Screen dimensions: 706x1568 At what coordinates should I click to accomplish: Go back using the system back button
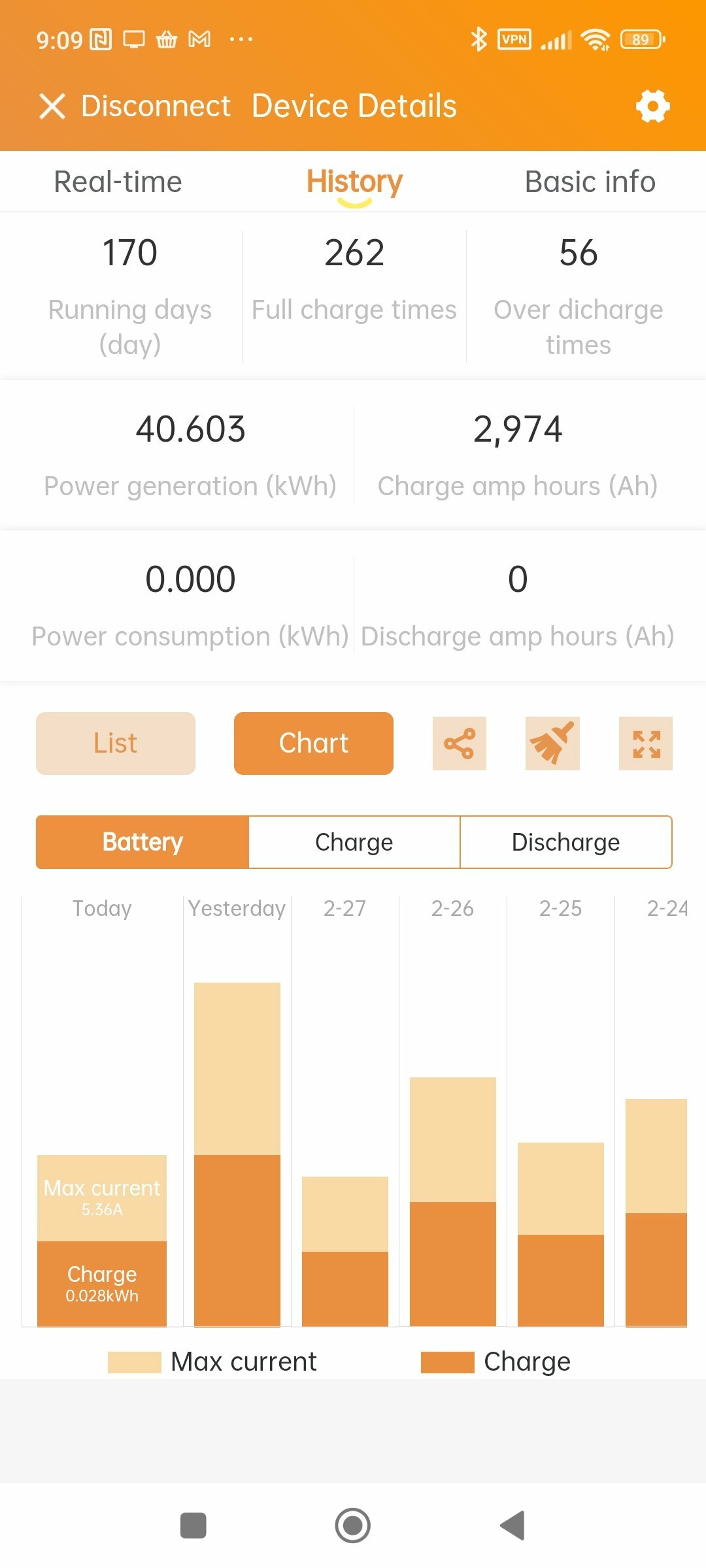513,1526
